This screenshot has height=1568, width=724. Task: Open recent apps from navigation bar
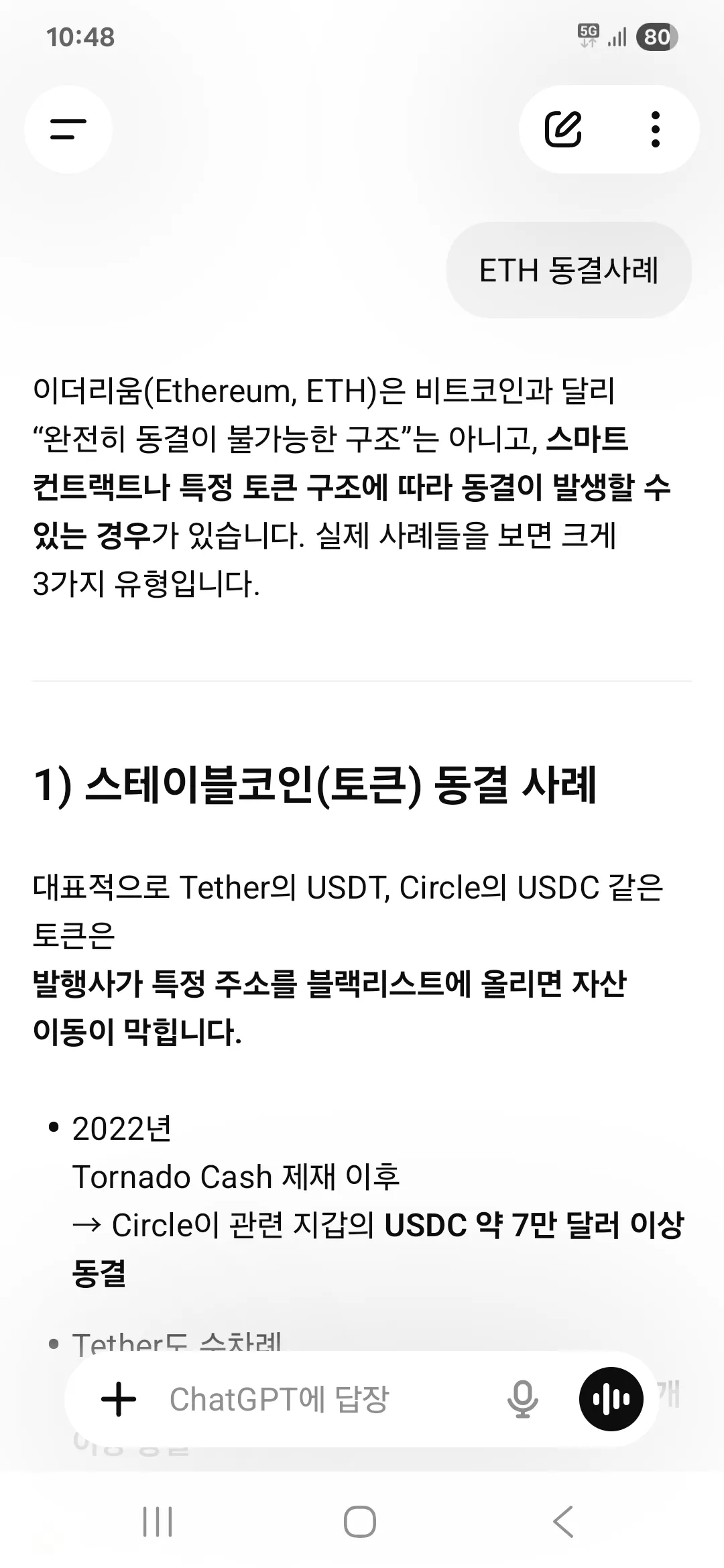coord(158,1522)
